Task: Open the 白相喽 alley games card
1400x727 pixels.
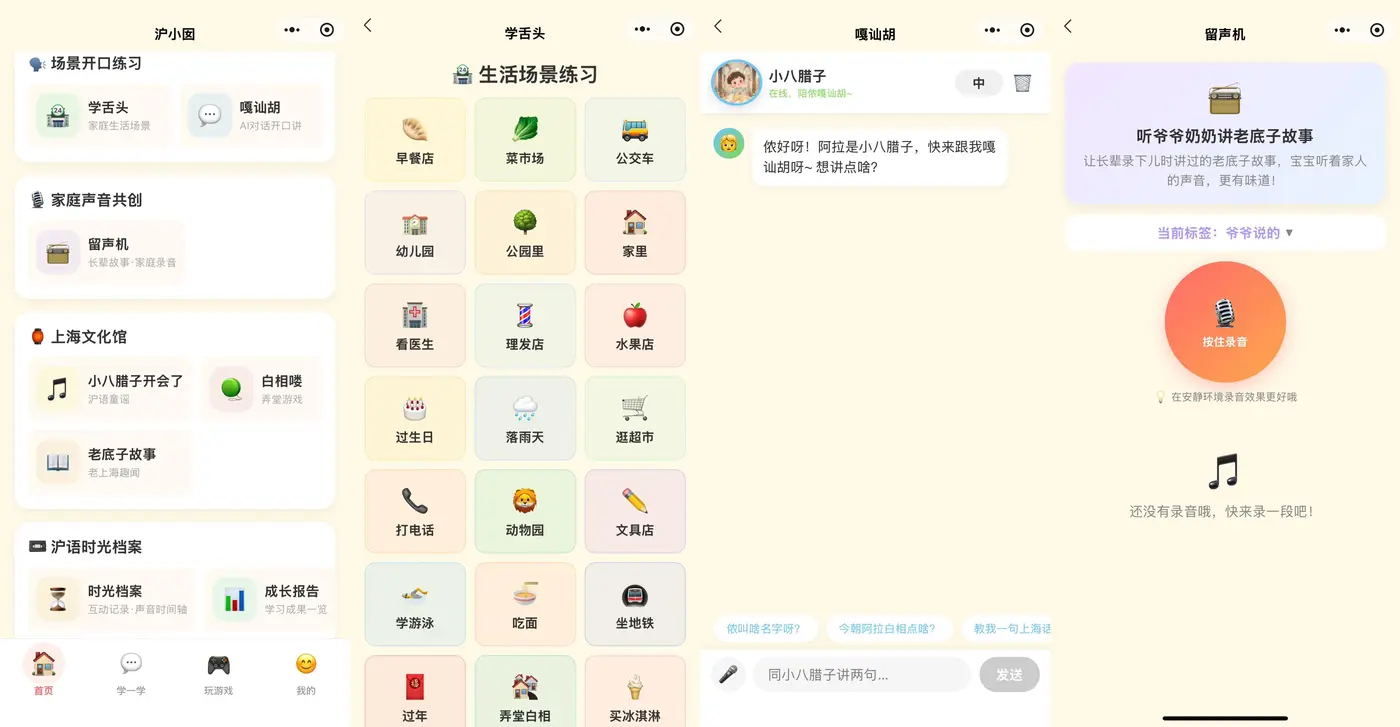Action: click(x=264, y=389)
